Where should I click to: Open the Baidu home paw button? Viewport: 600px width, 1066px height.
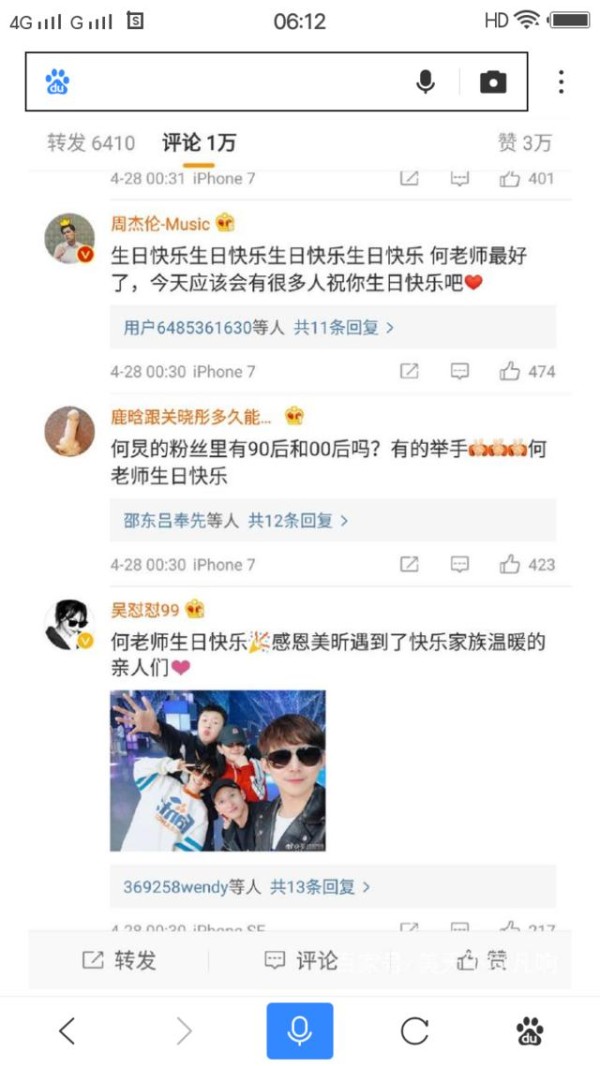click(x=530, y=1031)
